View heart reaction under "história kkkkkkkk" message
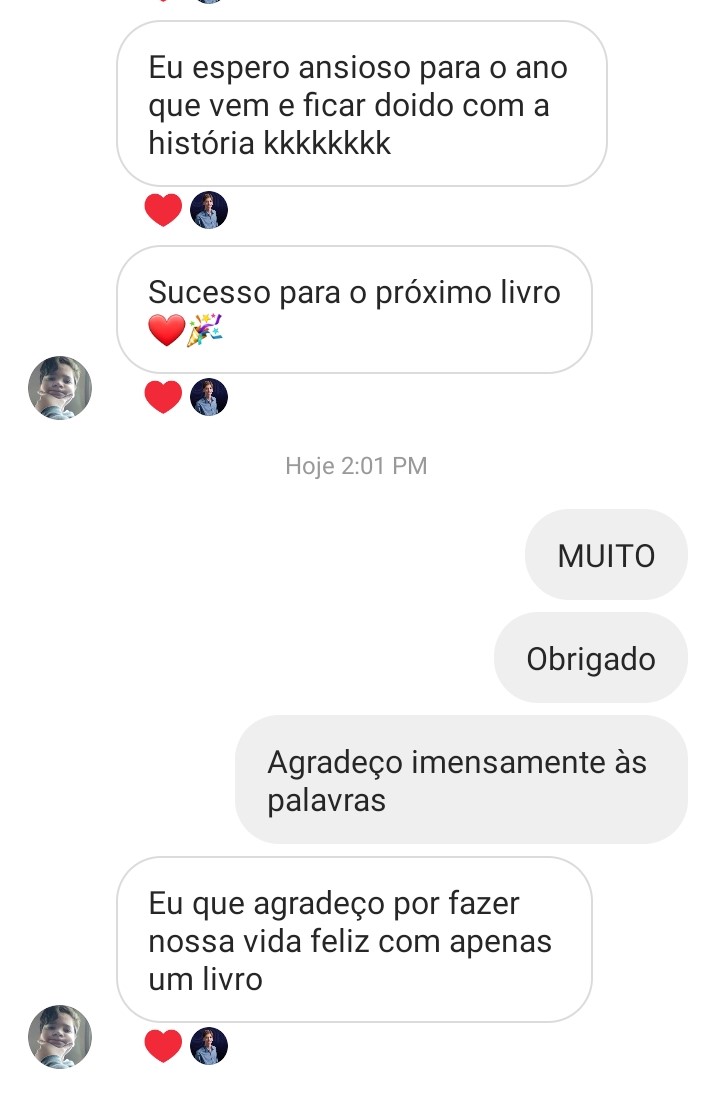Image resolution: width=713 pixels, height=1101 pixels. tap(163, 210)
